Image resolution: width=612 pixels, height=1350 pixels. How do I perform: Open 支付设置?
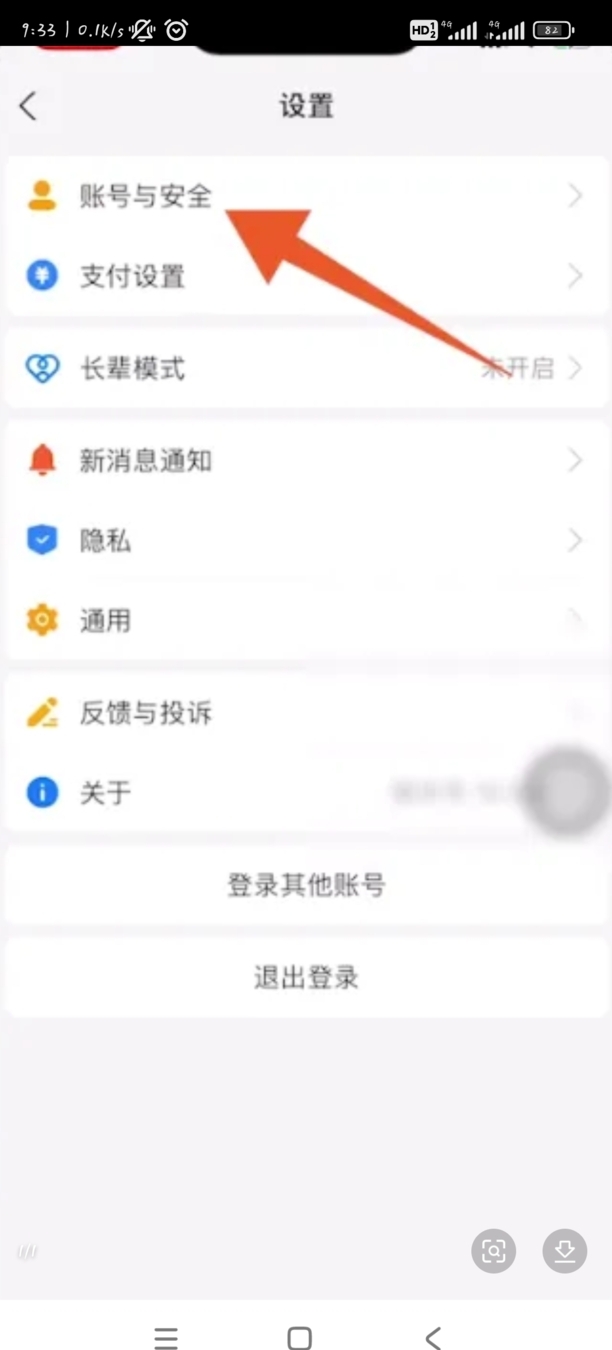click(306, 276)
